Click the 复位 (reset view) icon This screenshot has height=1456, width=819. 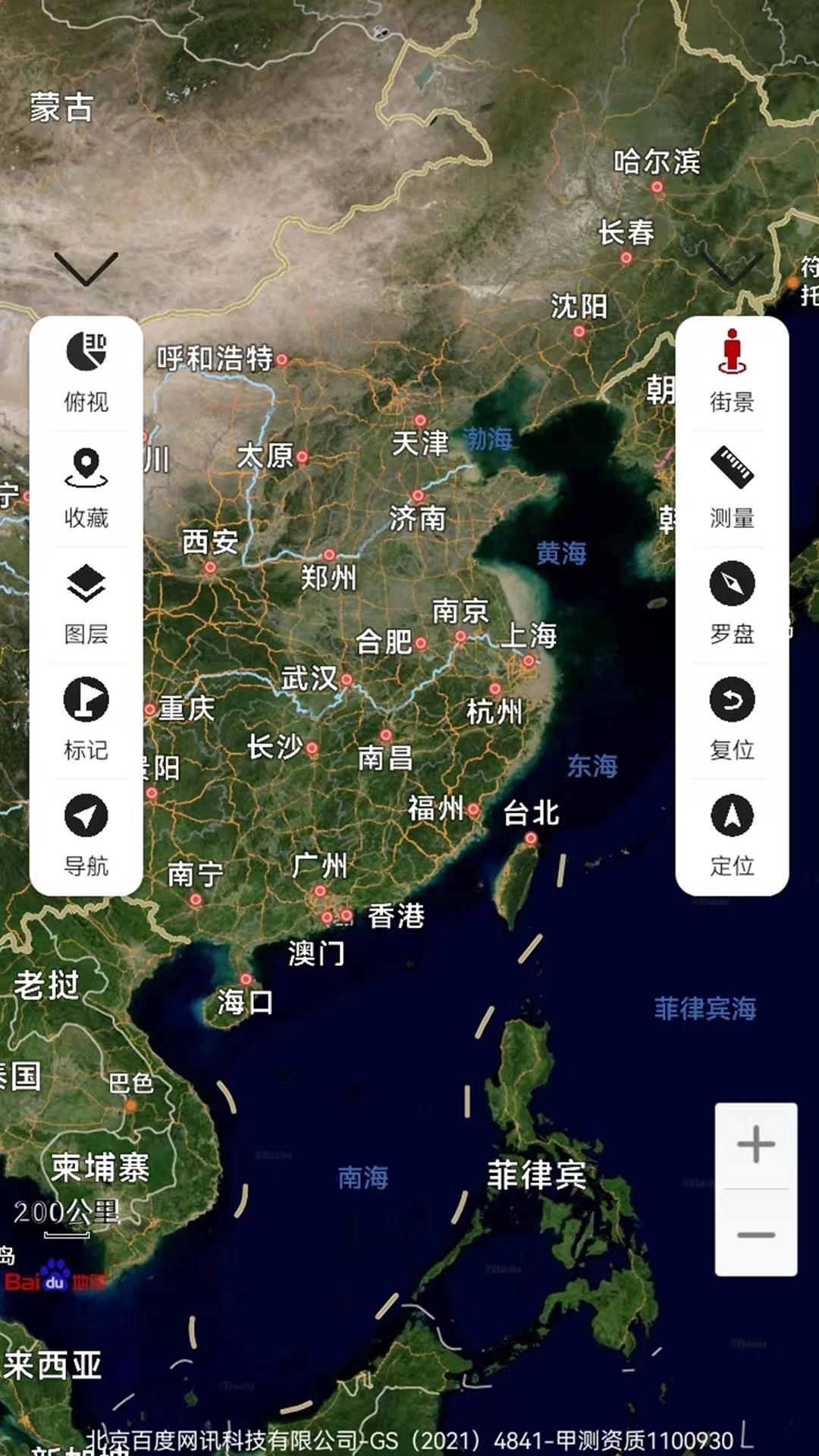[730, 717]
